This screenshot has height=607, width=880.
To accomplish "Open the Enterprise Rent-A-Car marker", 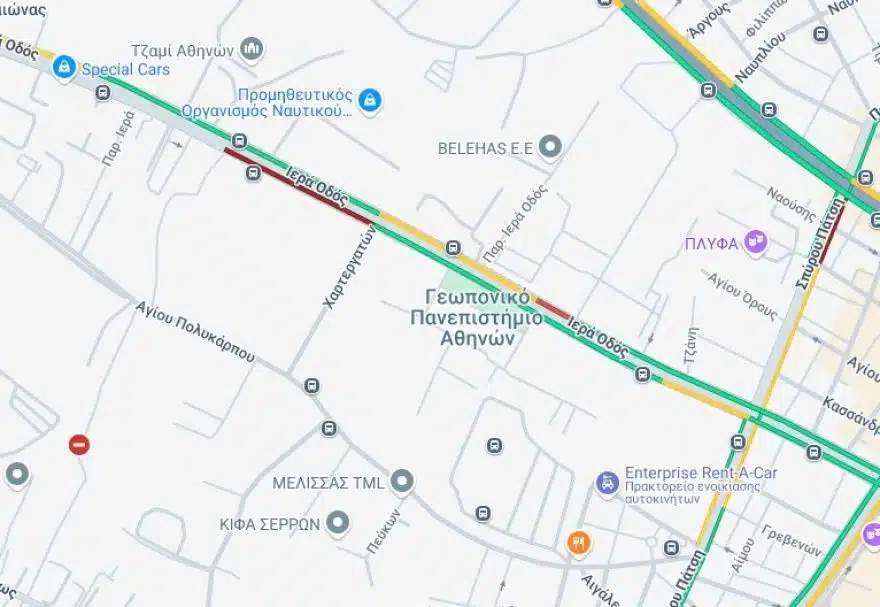I will pos(607,484).
